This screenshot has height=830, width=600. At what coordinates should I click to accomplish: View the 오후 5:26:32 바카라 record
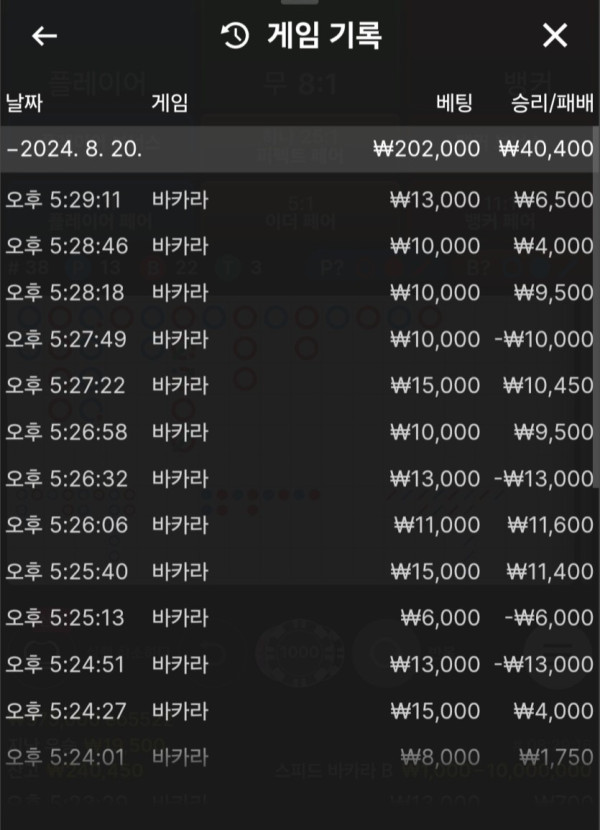pyautogui.click(x=299, y=478)
